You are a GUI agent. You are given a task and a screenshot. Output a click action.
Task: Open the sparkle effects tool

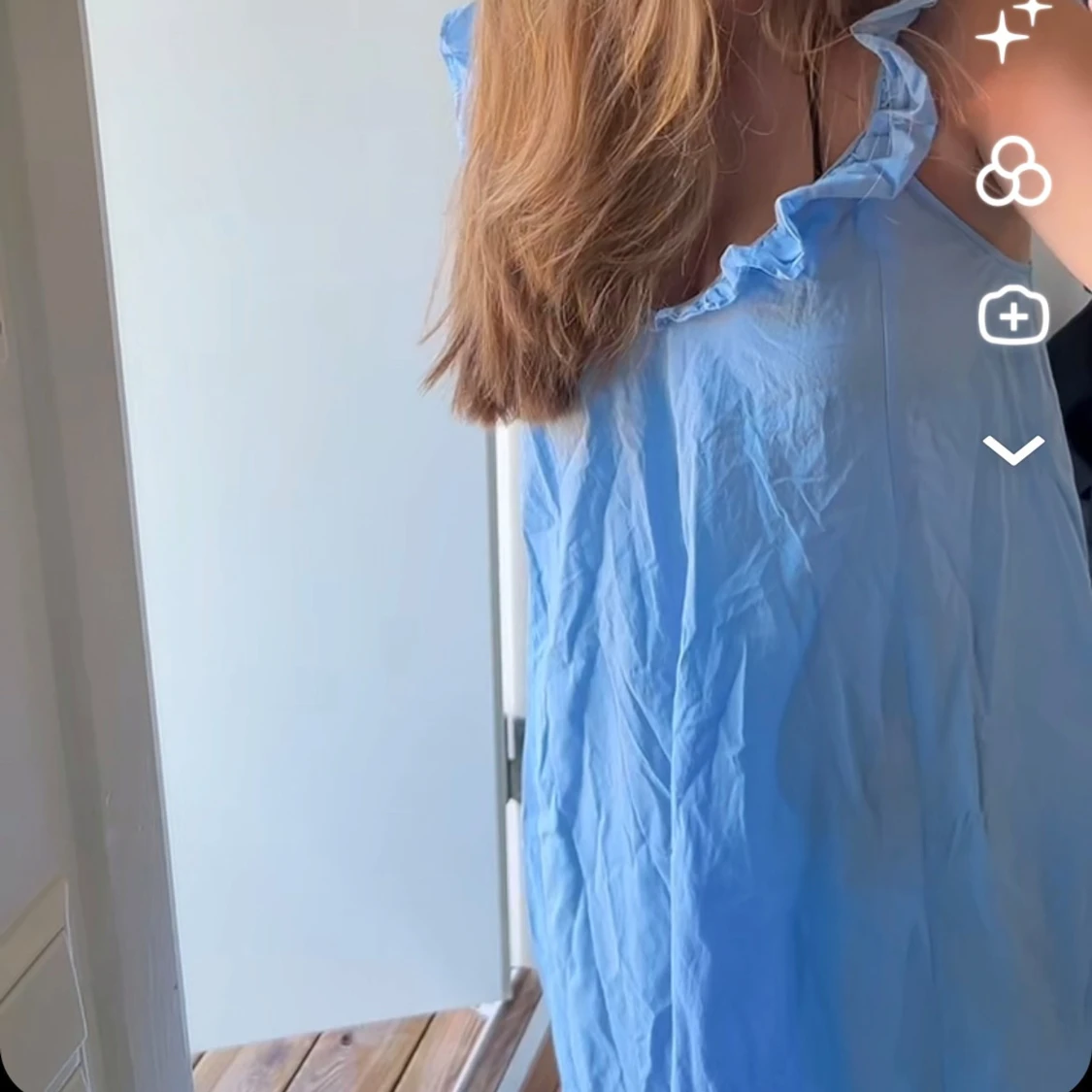coord(1009,31)
